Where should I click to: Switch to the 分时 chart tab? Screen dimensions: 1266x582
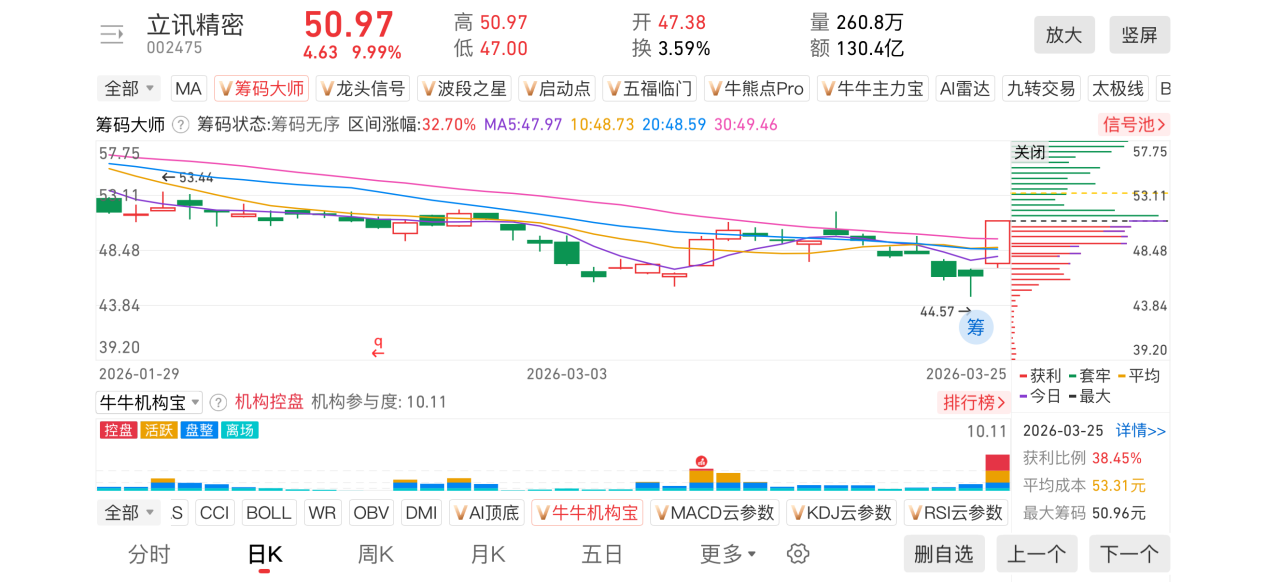tap(149, 554)
